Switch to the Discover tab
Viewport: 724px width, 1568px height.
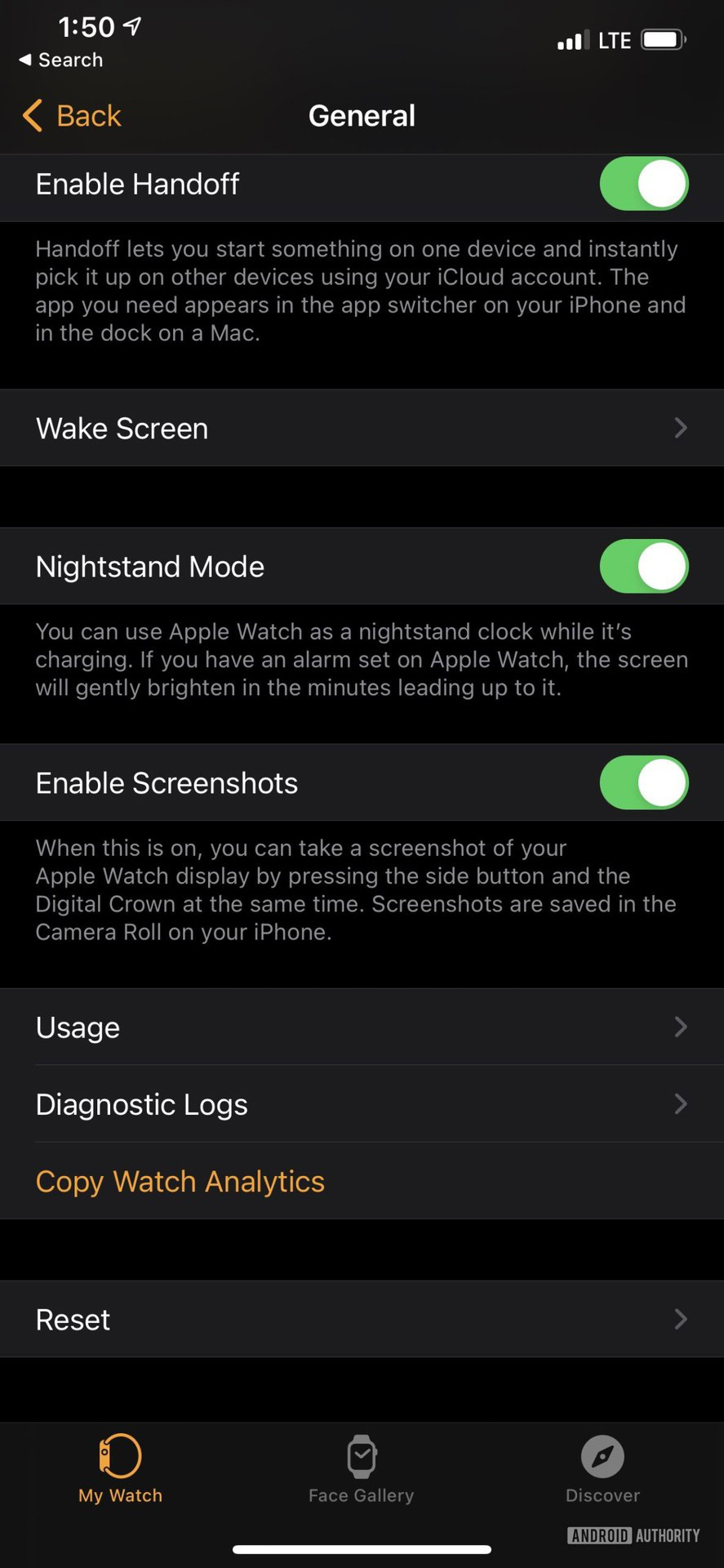(x=602, y=1468)
